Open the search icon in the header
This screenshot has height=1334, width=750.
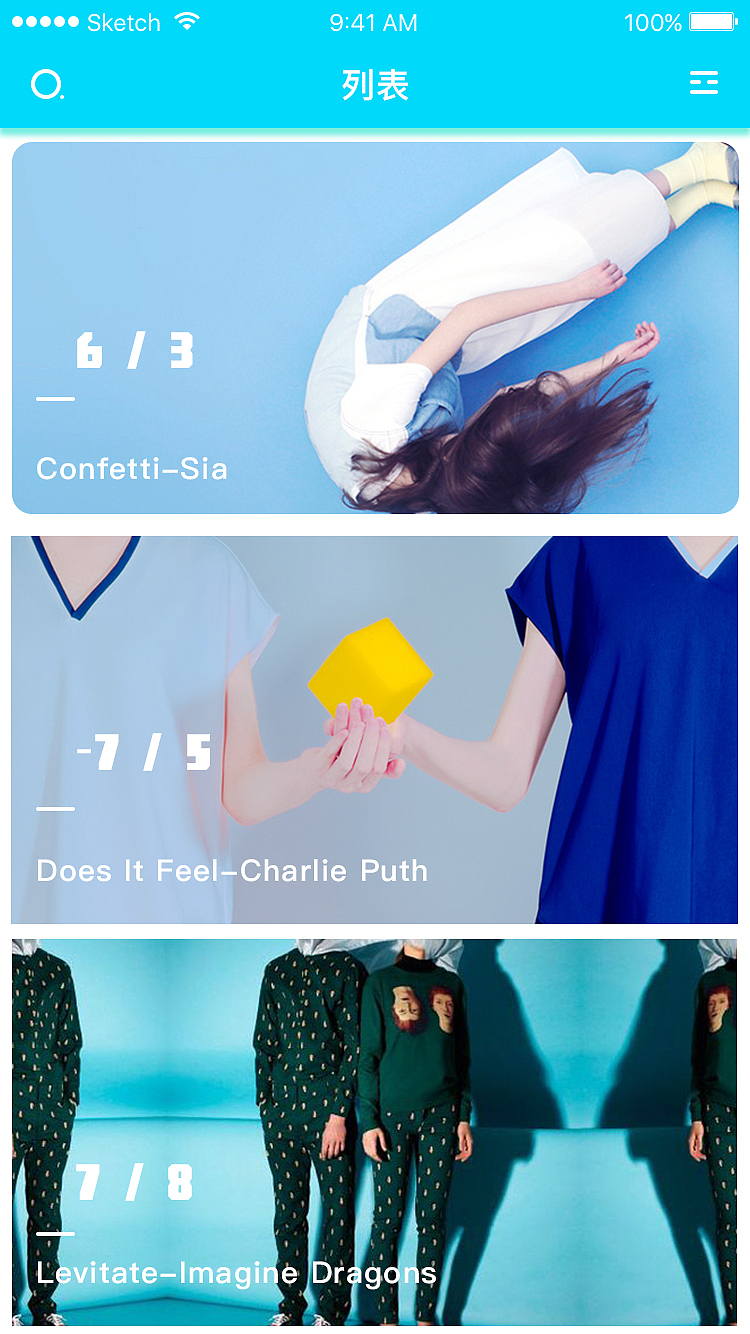click(x=47, y=85)
